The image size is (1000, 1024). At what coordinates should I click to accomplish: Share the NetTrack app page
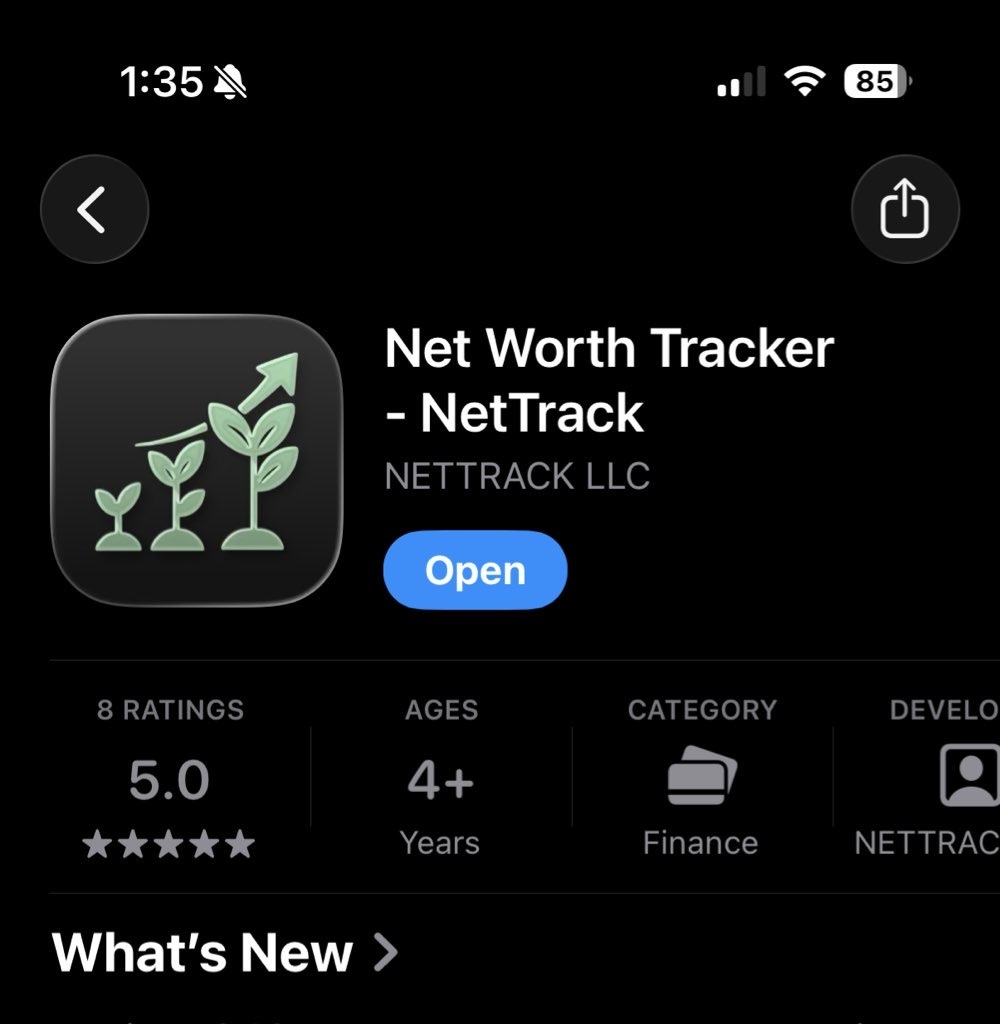[x=904, y=210]
